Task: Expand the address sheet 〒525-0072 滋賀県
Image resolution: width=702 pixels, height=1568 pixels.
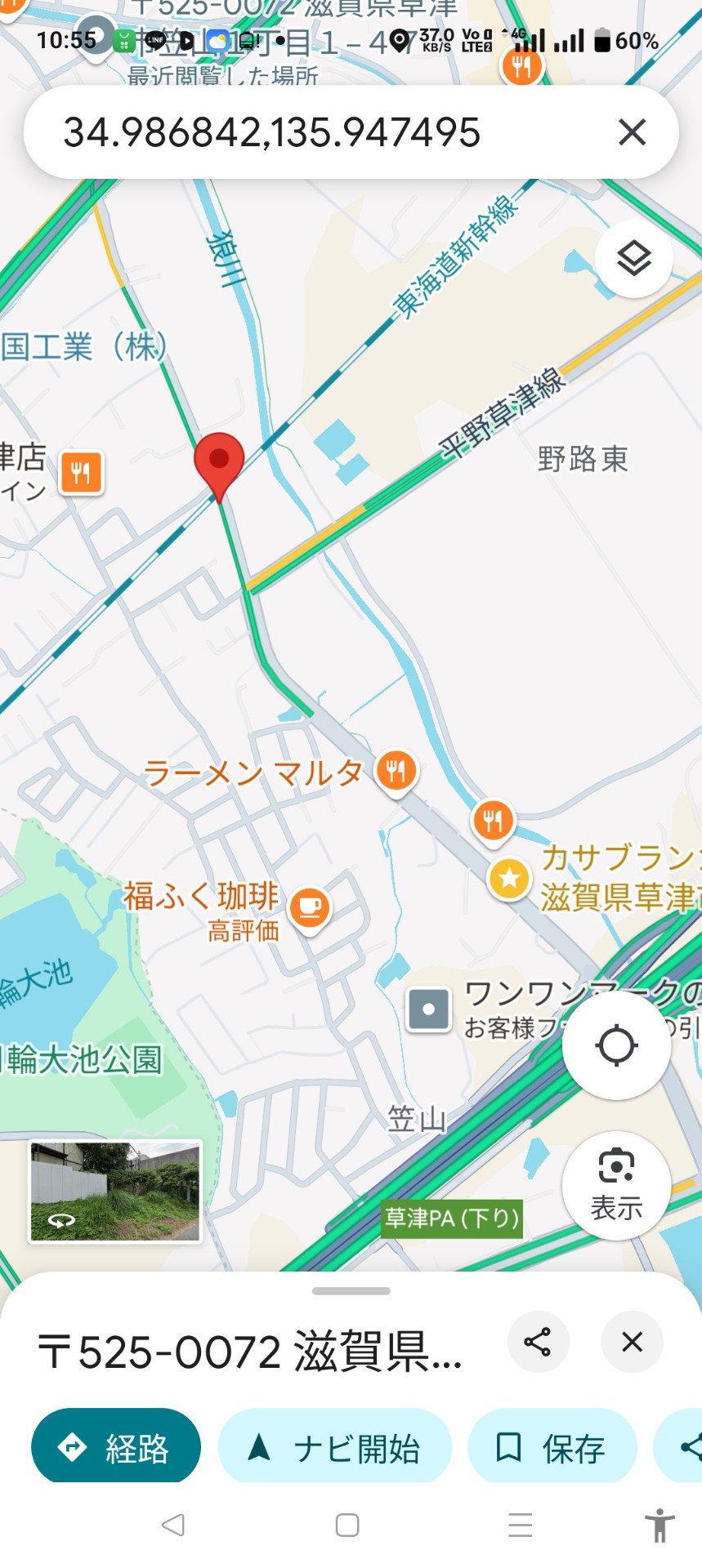Action: 251,1352
